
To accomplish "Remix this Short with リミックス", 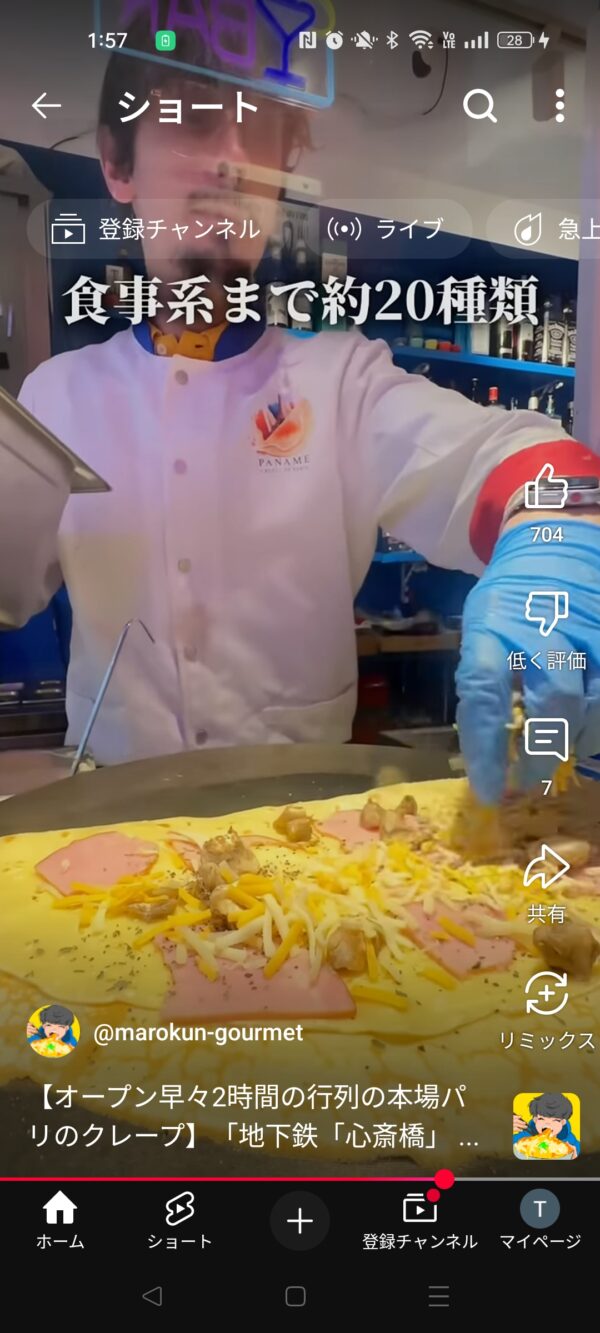I will click(x=546, y=995).
